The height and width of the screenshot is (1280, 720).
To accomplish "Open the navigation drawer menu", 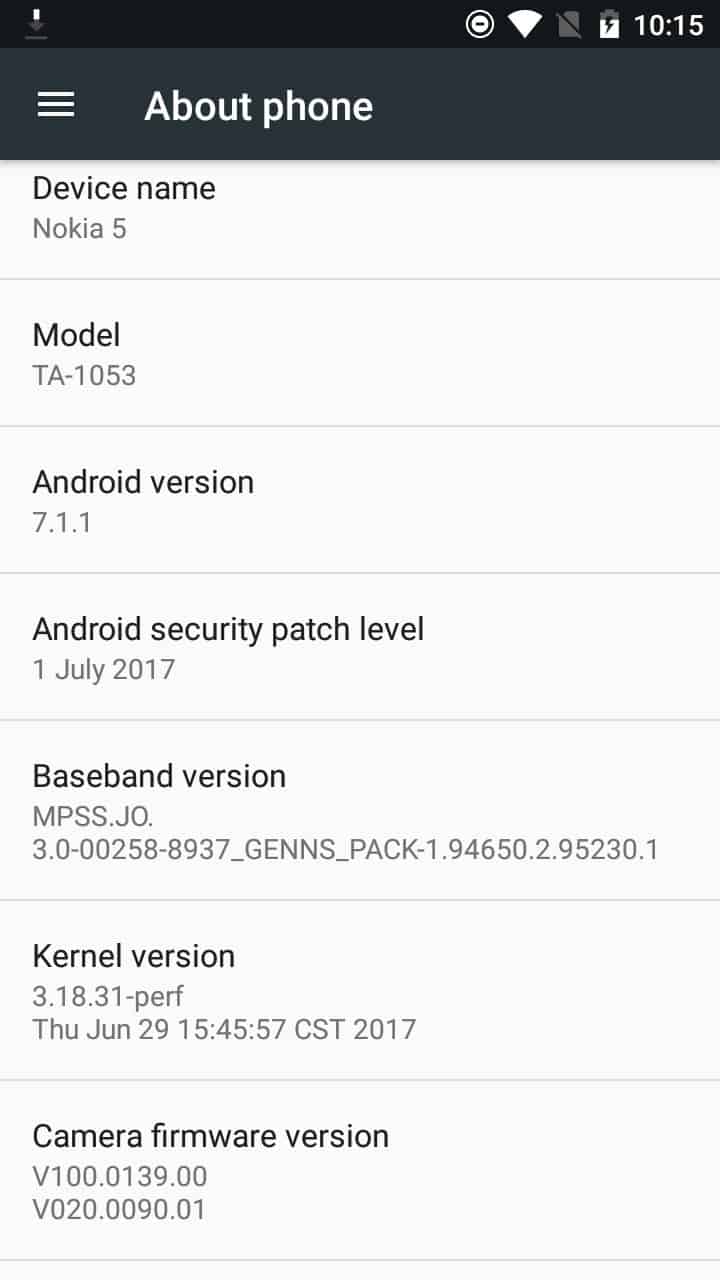I will (56, 105).
